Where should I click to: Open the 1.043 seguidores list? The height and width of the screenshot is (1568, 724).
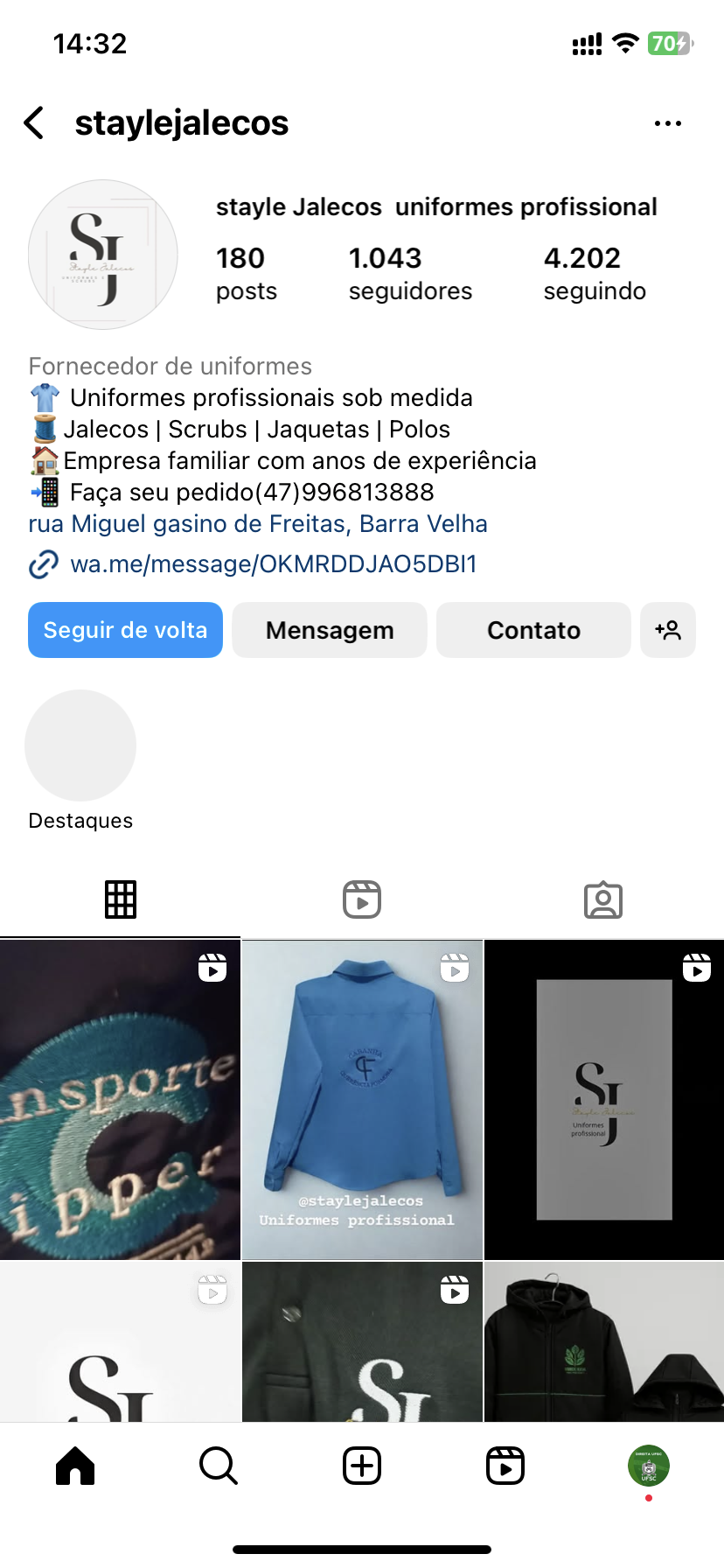coord(409,273)
